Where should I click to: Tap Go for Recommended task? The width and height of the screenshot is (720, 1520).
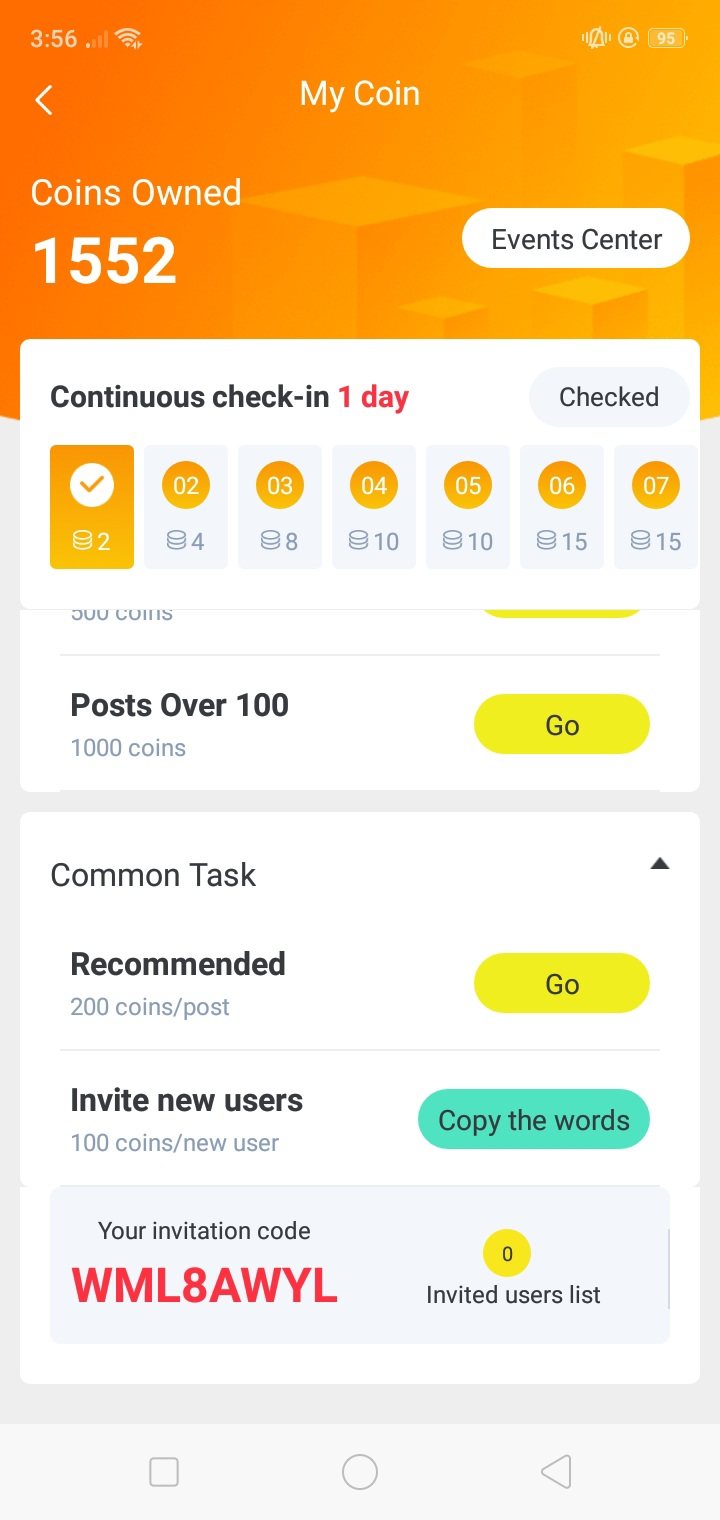561,984
